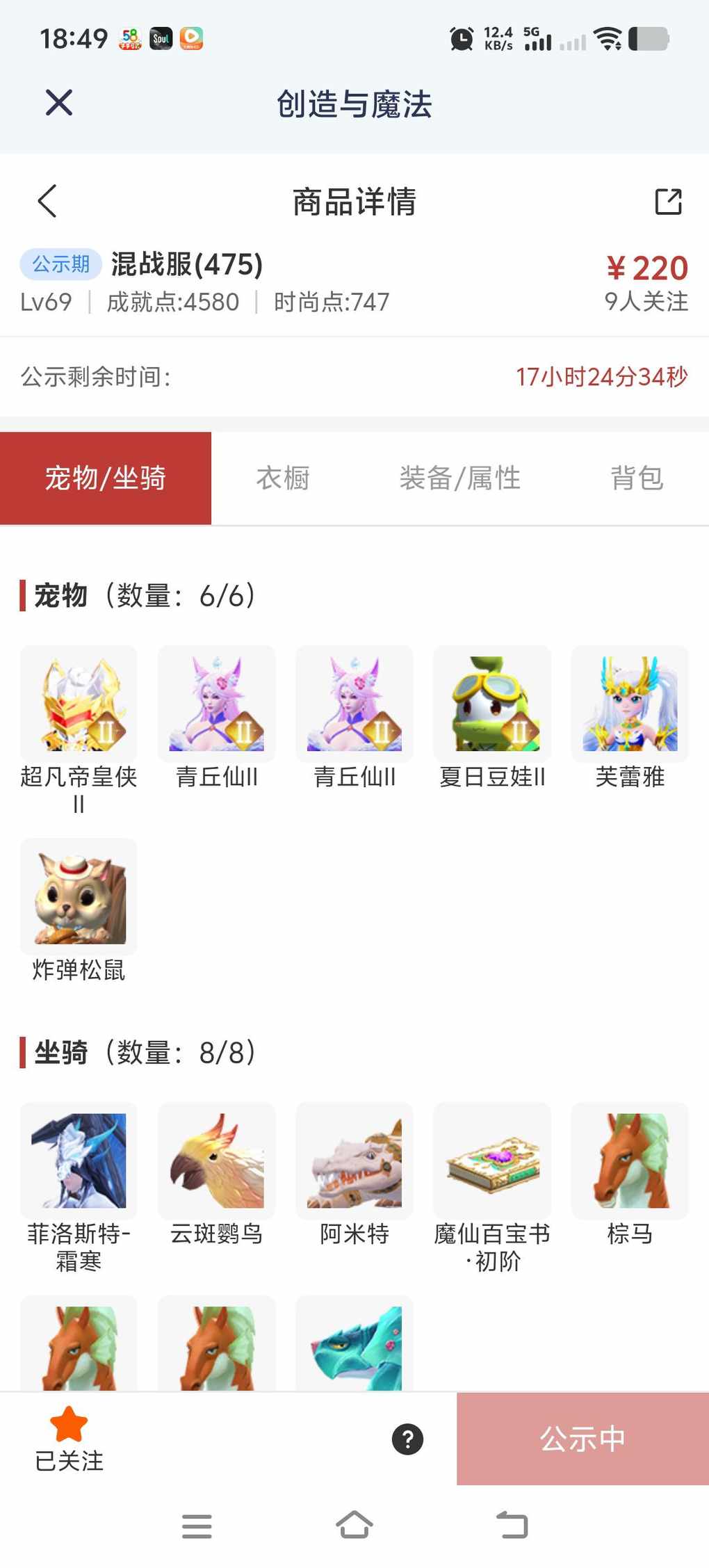
Task: Tap the 公示中 button
Action: [582, 1439]
